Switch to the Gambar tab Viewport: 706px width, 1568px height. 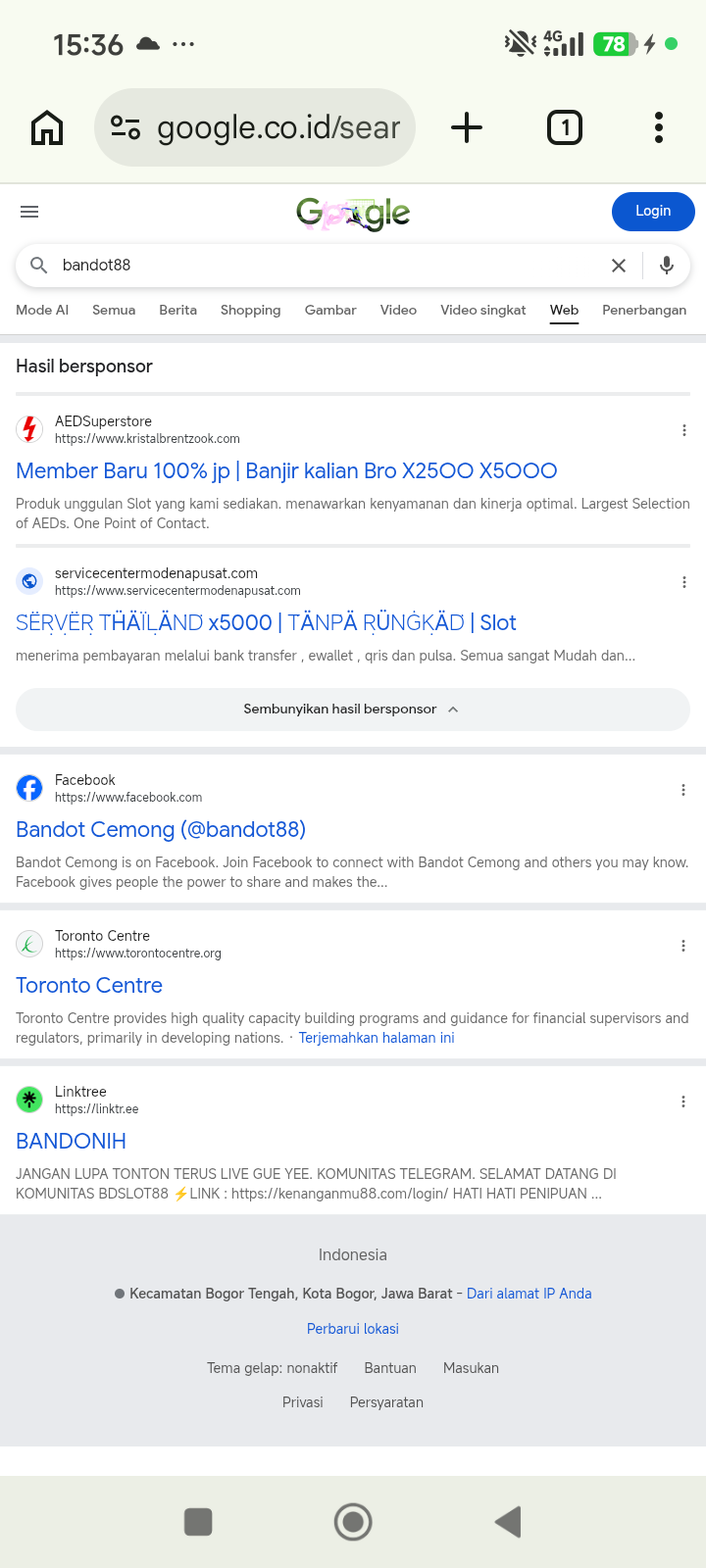330,310
